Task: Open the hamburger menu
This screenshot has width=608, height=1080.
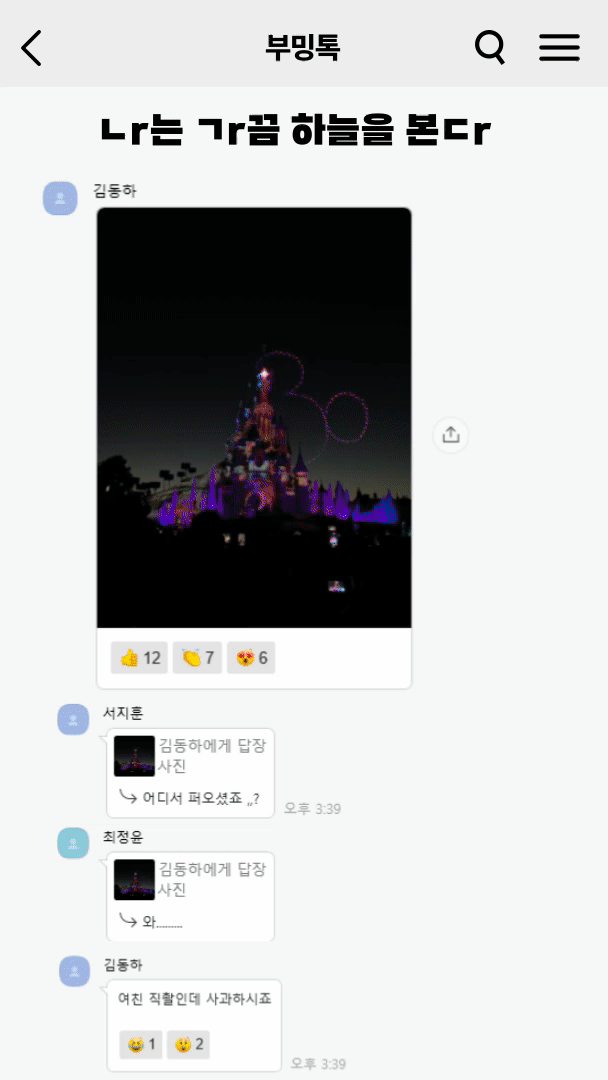Action: 559,47
